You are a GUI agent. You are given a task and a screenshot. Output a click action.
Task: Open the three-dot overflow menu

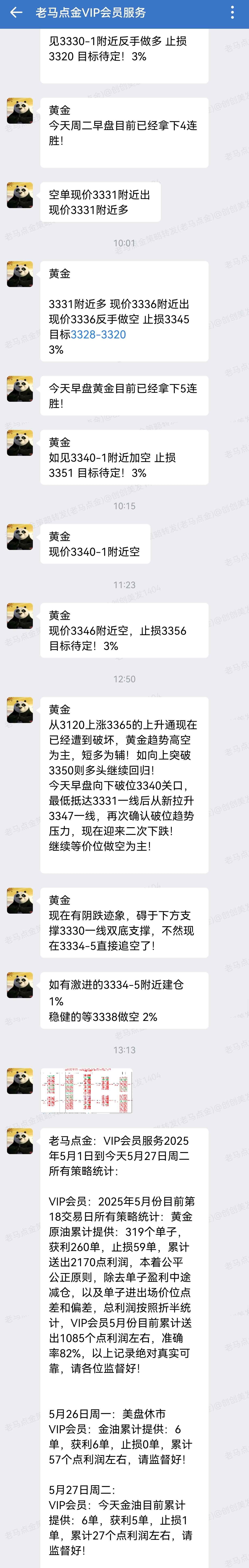pyautogui.click(x=233, y=12)
